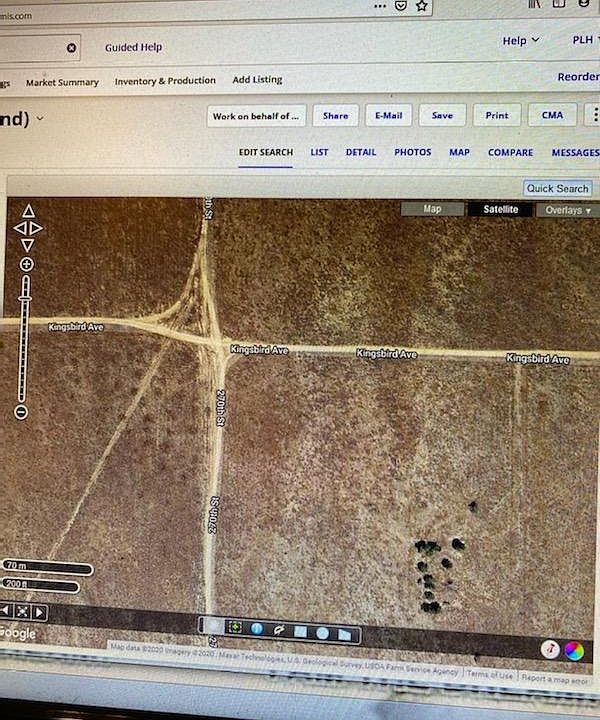Zoom in with the plus icon
This screenshot has width=600, height=720.
pyautogui.click(x=27, y=264)
